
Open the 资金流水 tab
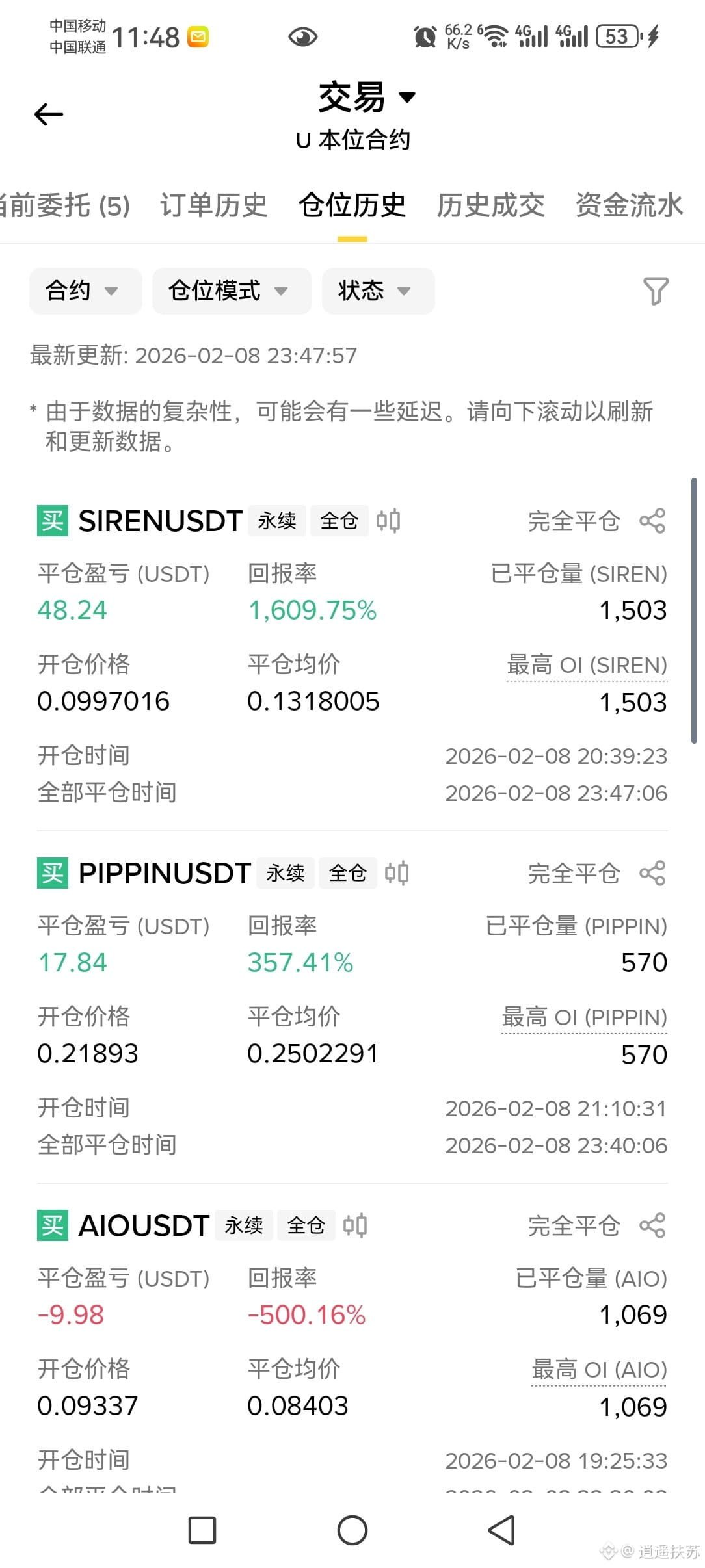pos(630,205)
